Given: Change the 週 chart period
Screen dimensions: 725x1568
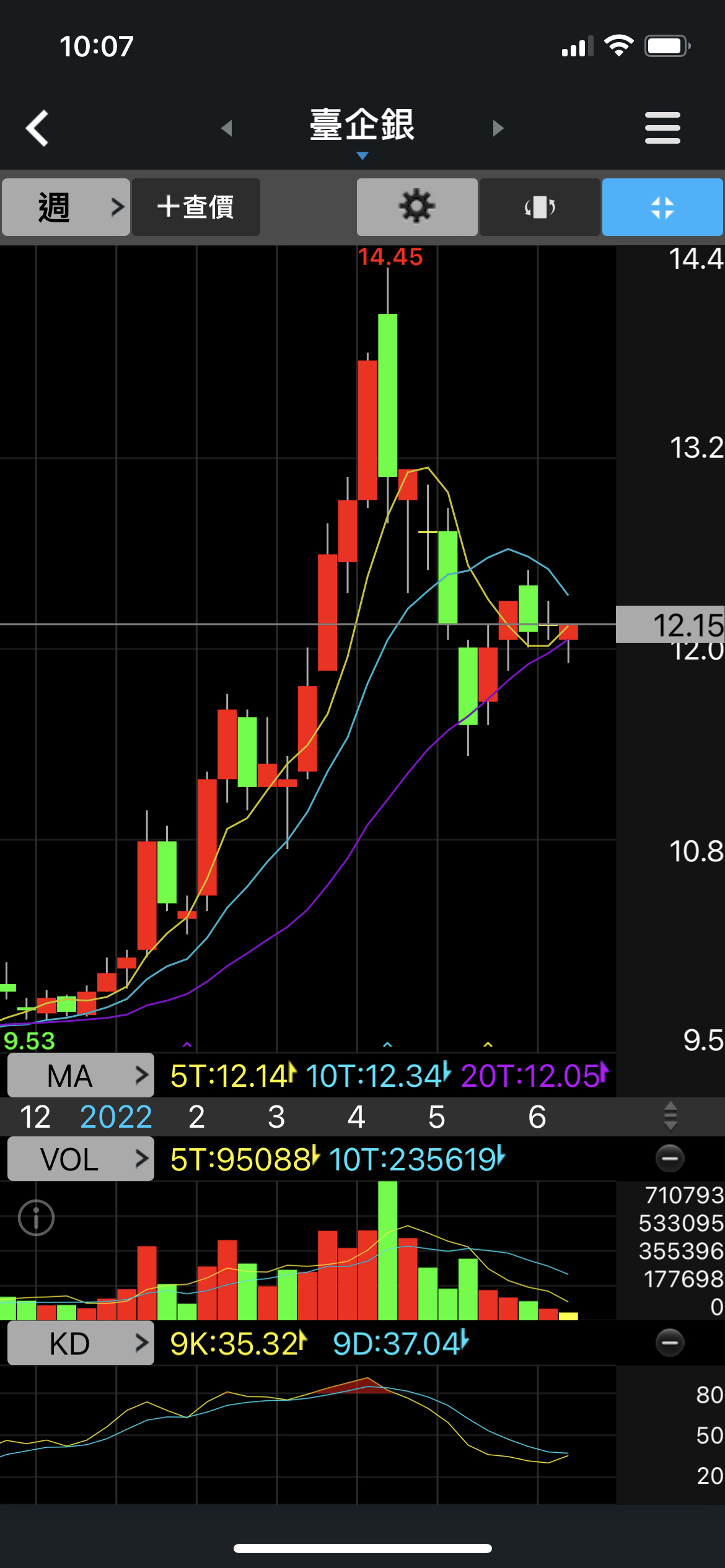Looking at the screenshot, I should (66, 207).
